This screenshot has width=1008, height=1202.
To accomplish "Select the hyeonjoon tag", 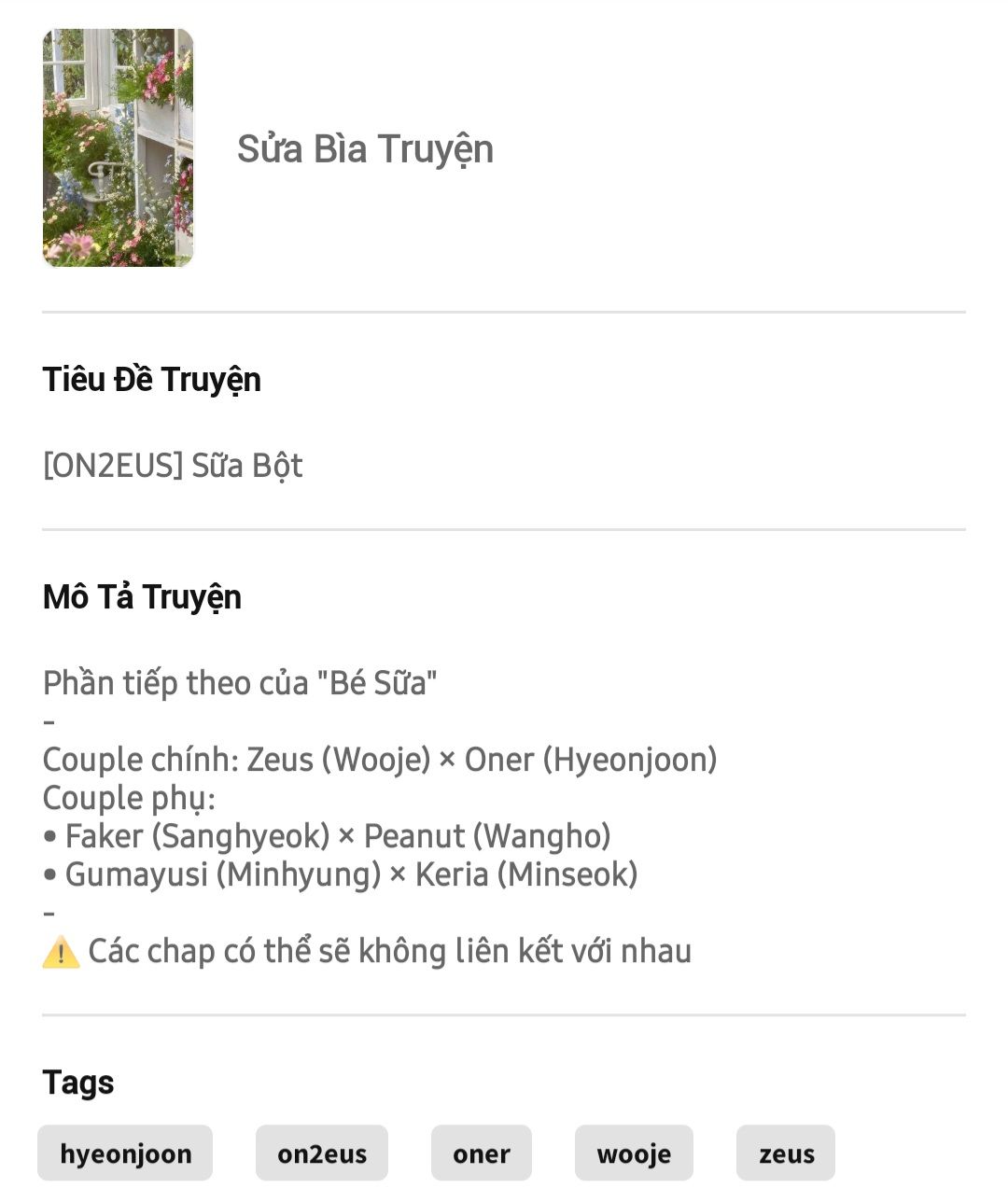I will [125, 1153].
